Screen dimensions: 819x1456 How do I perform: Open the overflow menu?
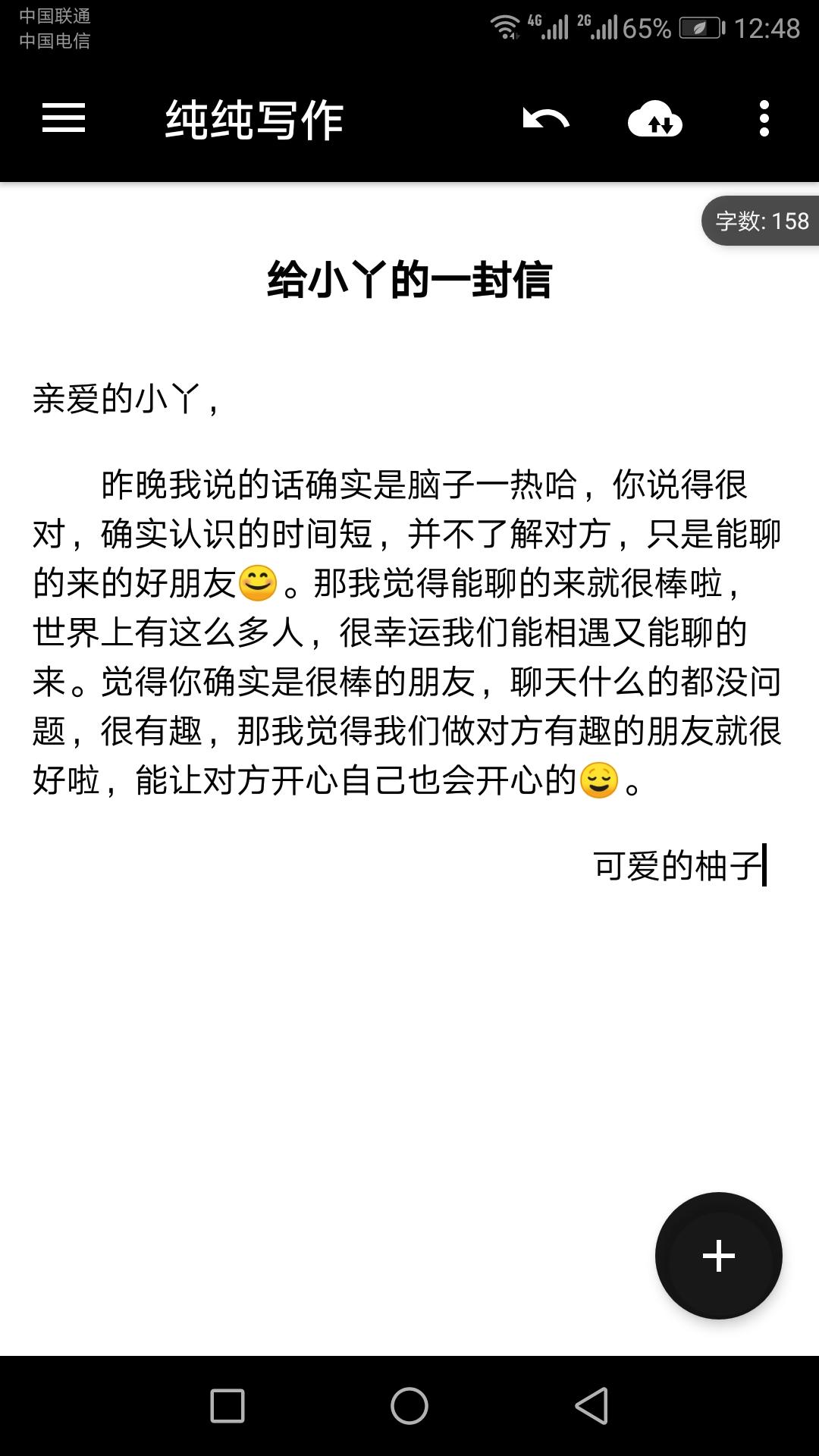pos(764,119)
